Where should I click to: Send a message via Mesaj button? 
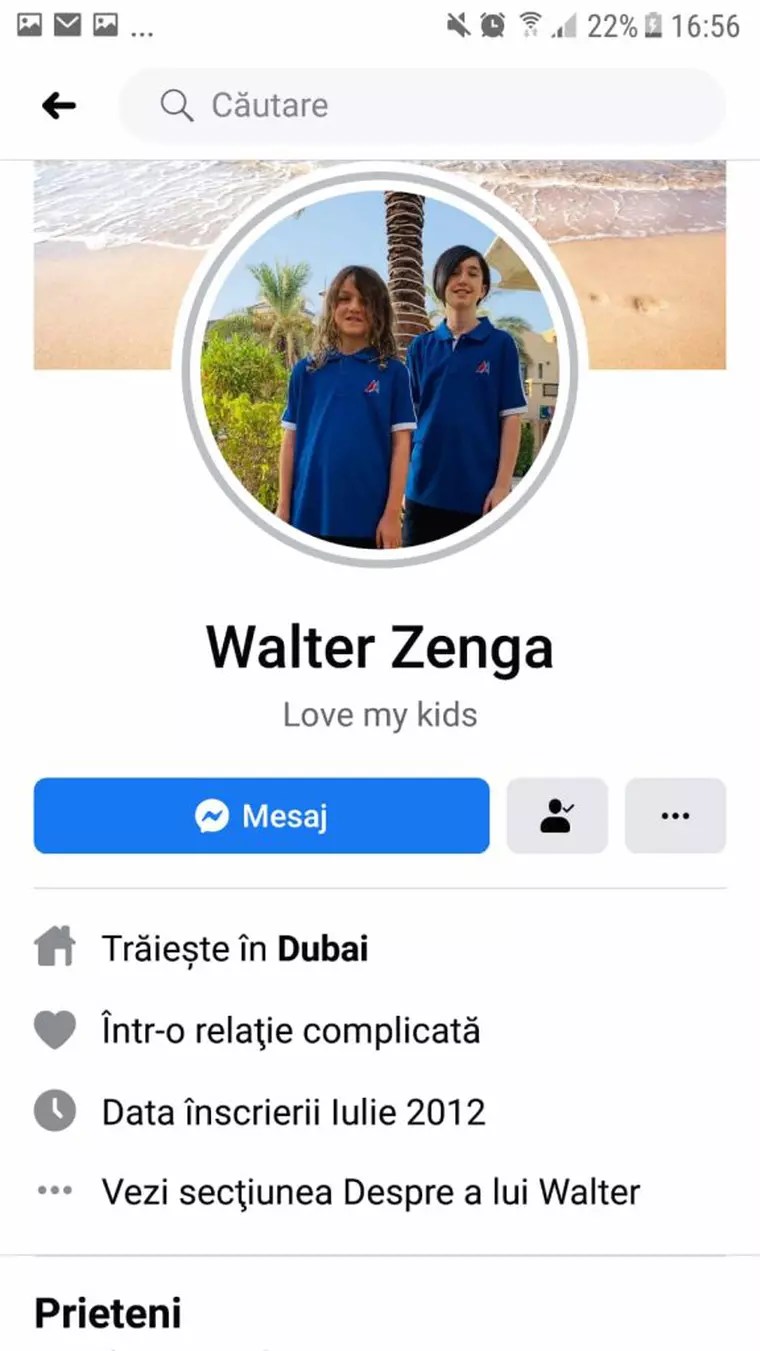click(x=261, y=816)
